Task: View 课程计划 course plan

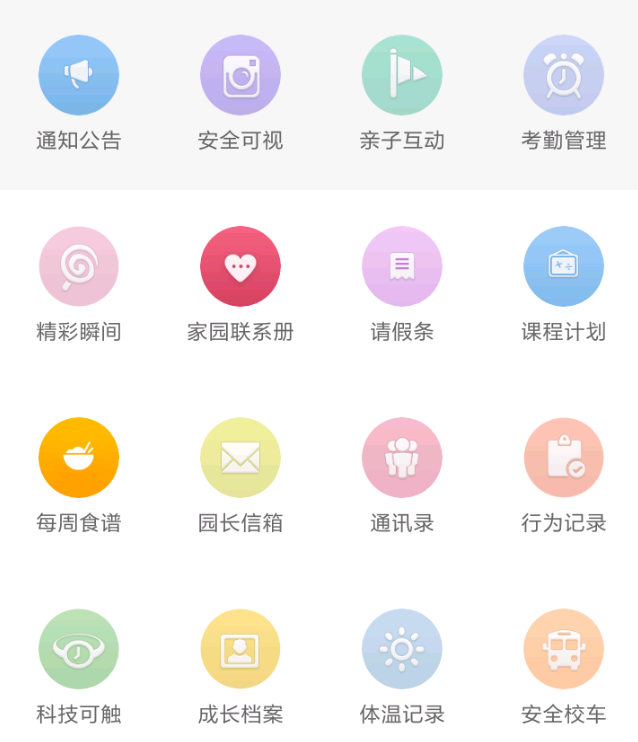Action: click(563, 267)
